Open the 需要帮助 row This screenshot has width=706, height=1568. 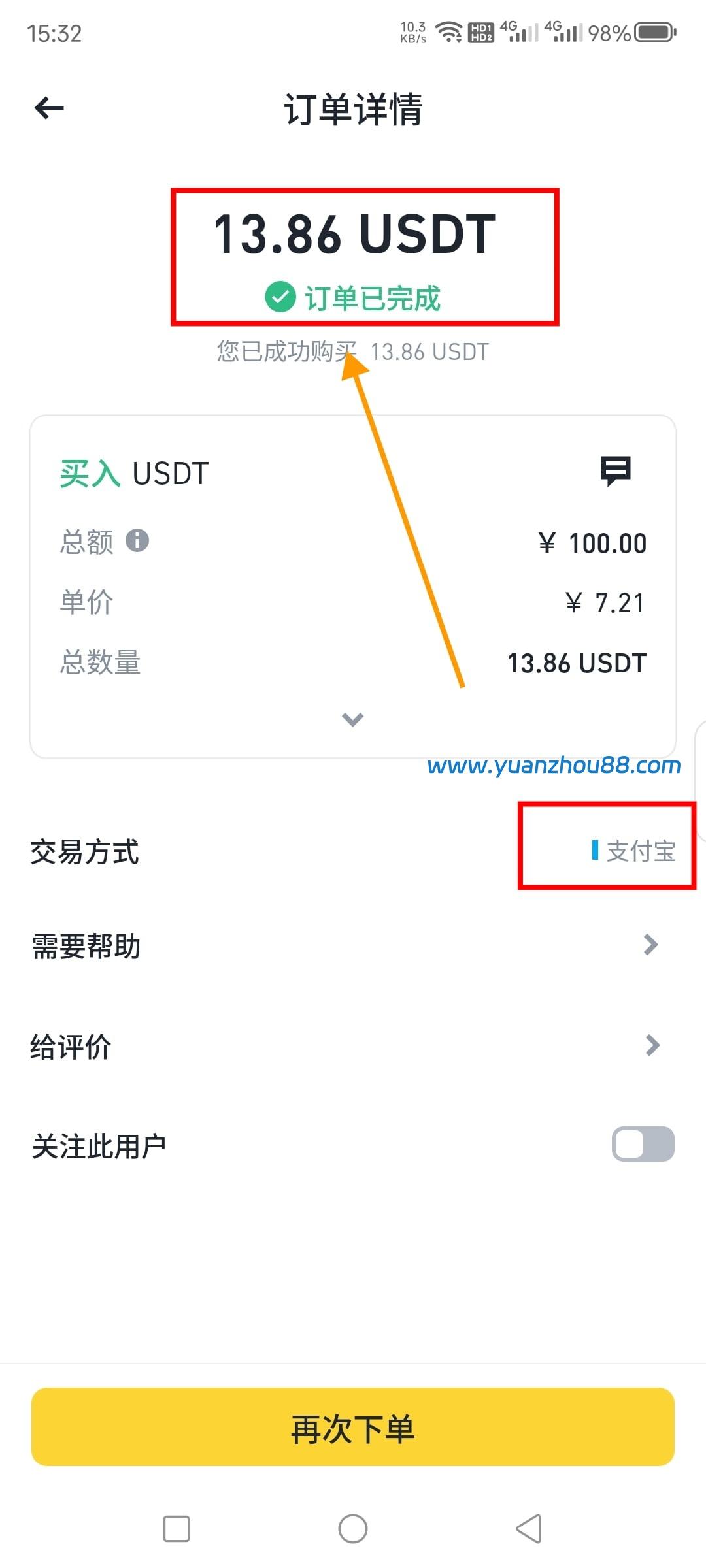(353, 945)
